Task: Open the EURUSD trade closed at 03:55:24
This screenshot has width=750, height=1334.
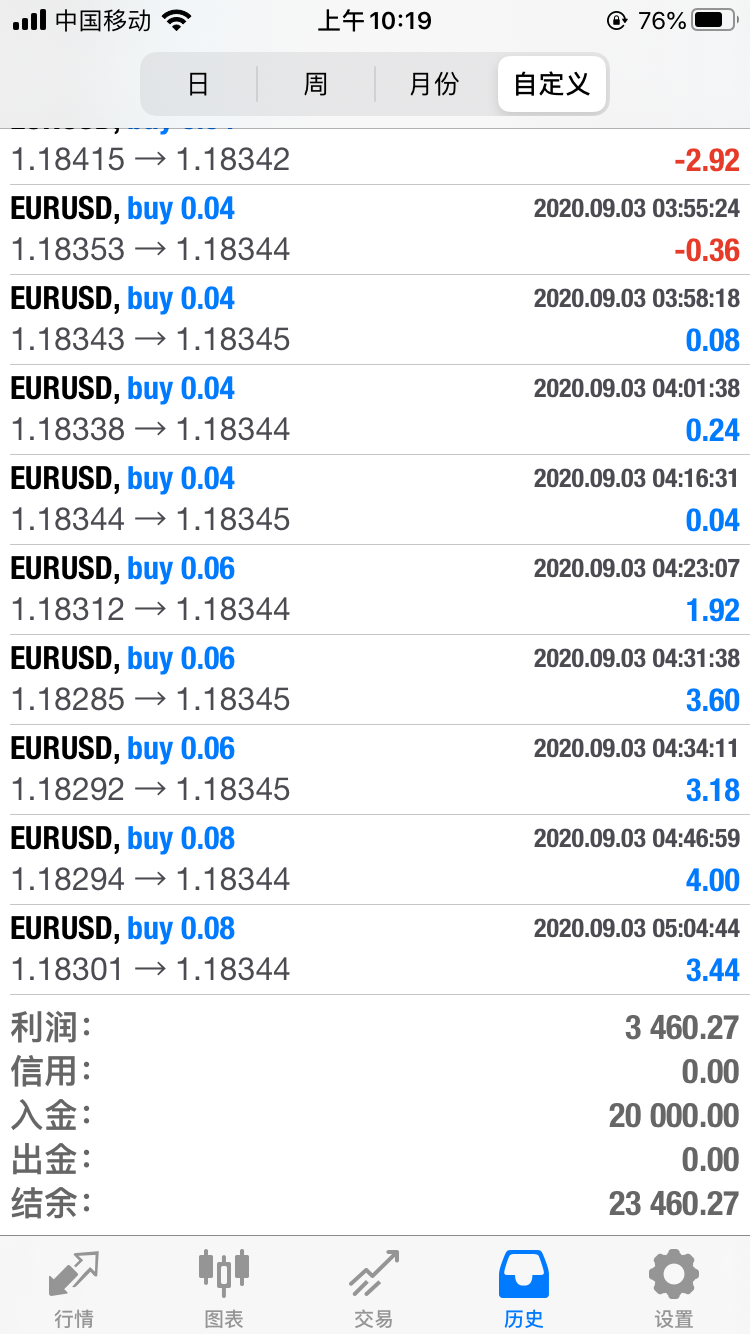Action: click(375, 229)
